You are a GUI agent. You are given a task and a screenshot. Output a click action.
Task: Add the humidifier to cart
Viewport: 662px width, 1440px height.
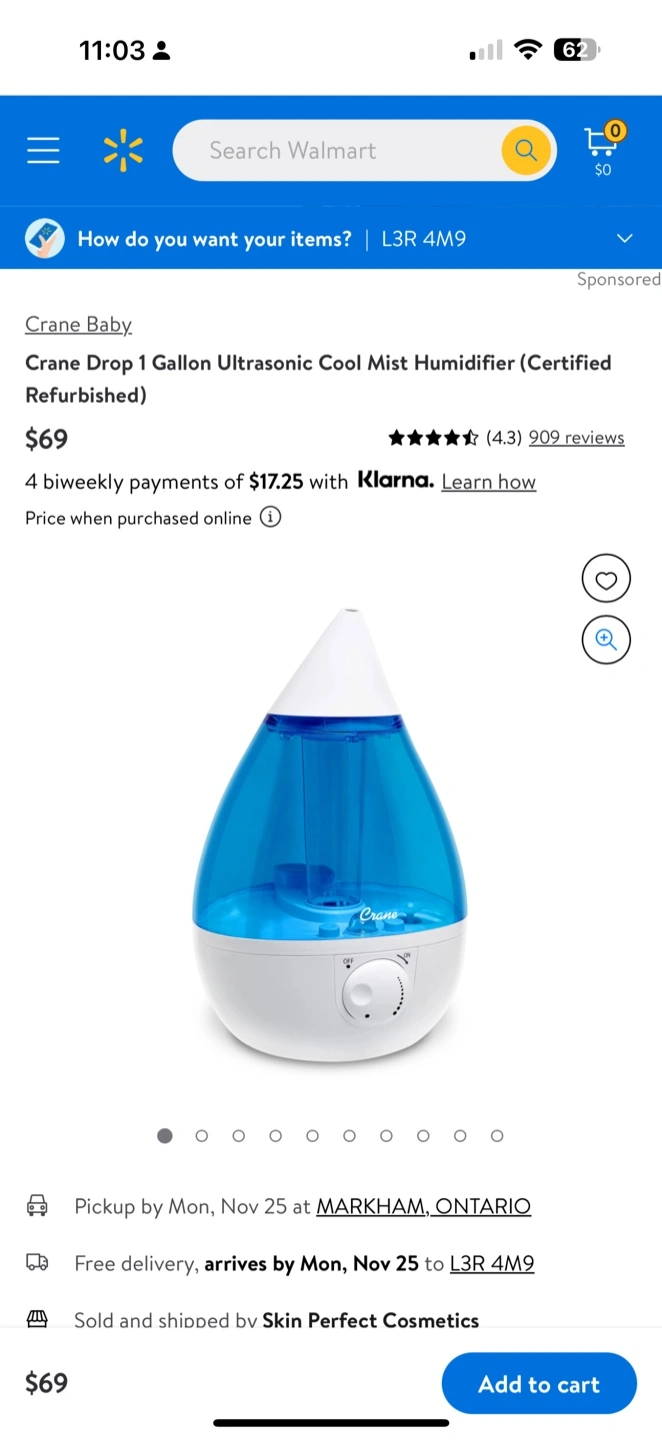tap(539, 1384)
